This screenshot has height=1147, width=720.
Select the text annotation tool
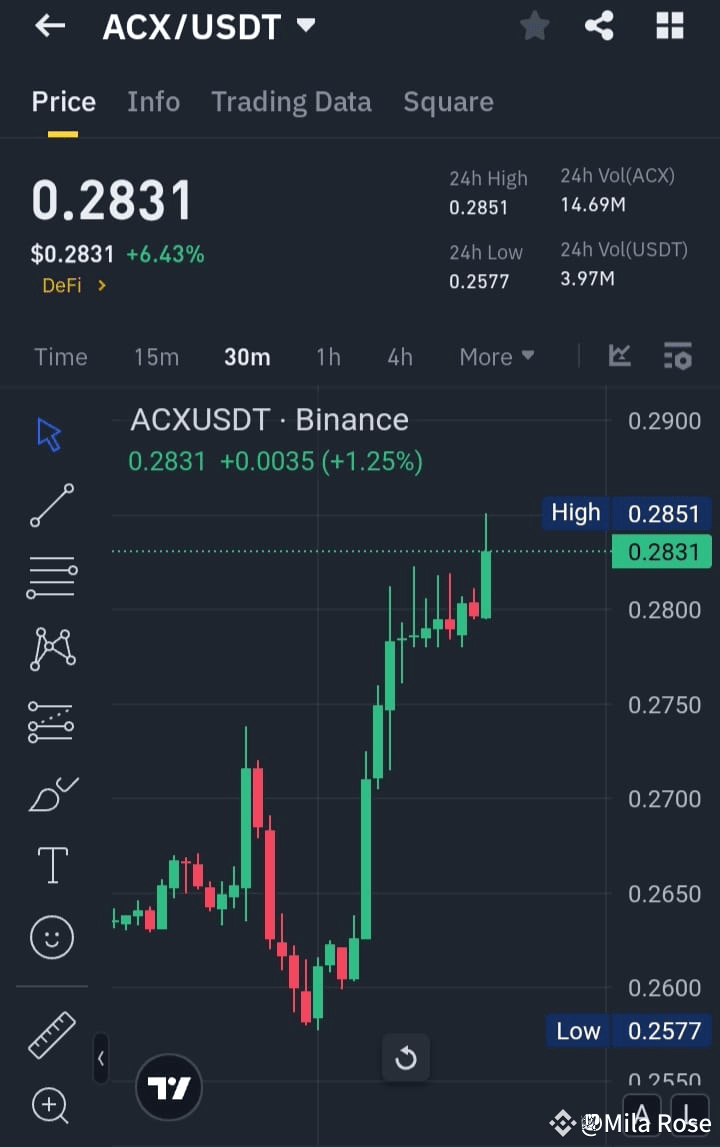pyautogui.click(x=50, y=864)
